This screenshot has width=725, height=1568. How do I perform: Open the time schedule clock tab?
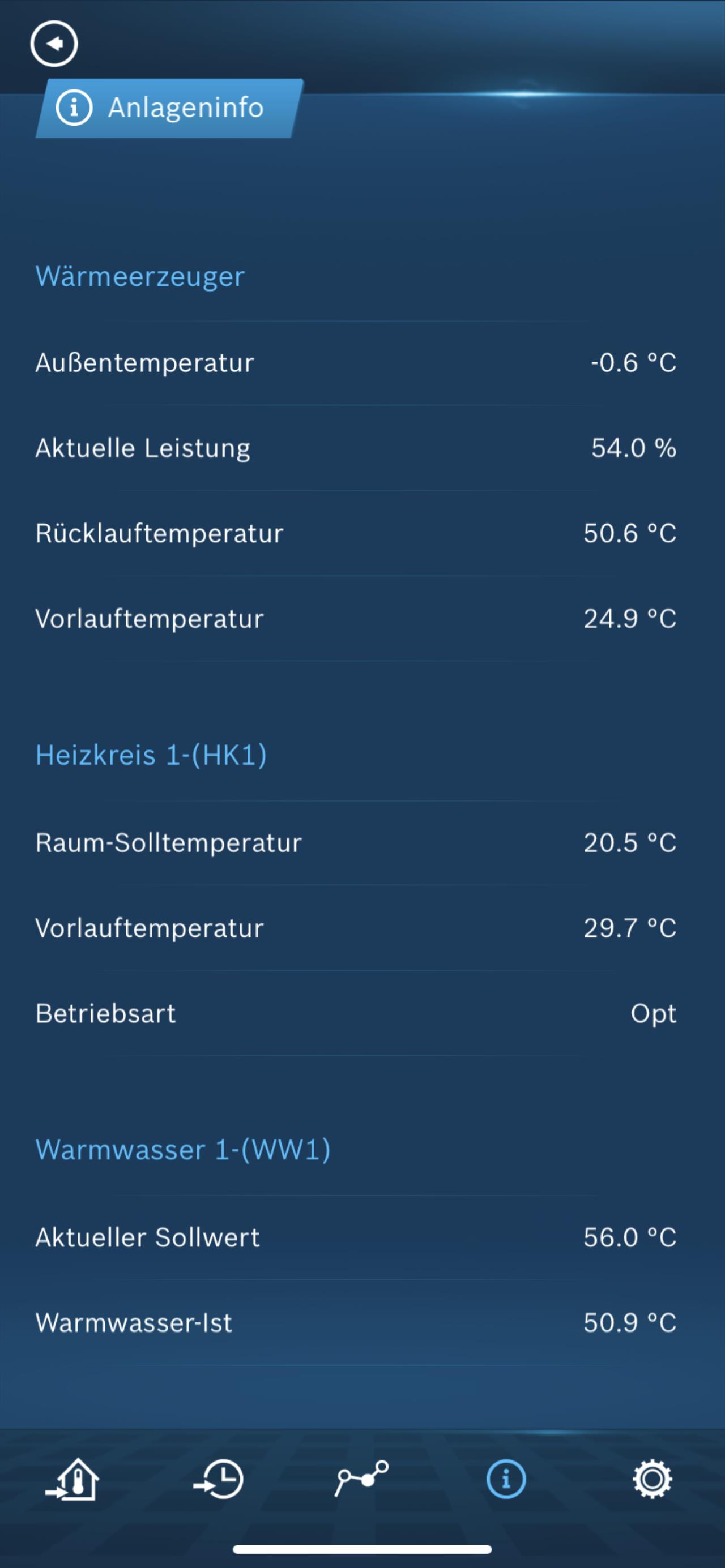(218, 1479)
